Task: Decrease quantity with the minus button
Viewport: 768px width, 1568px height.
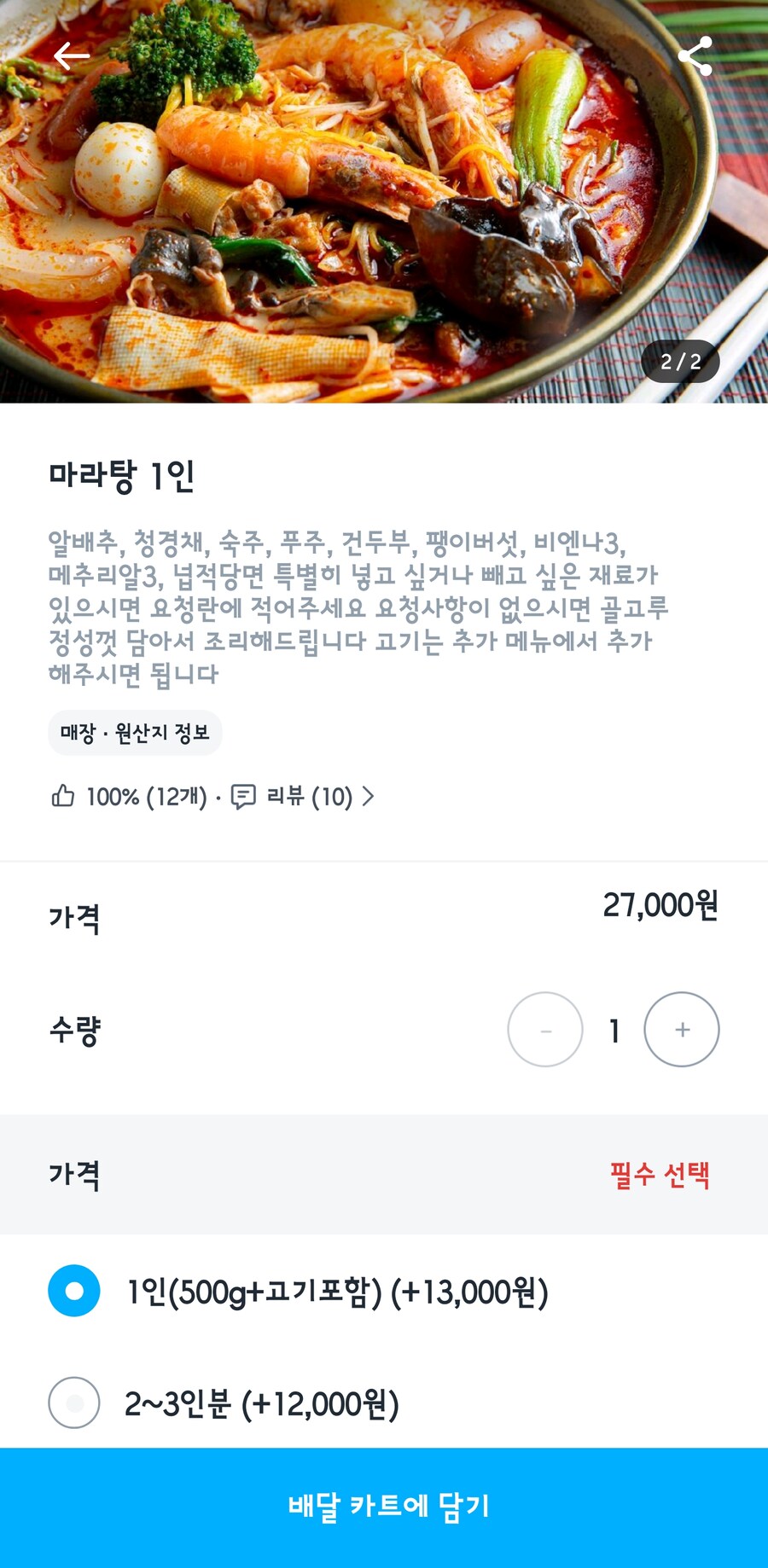Action: pos(545,1030)
